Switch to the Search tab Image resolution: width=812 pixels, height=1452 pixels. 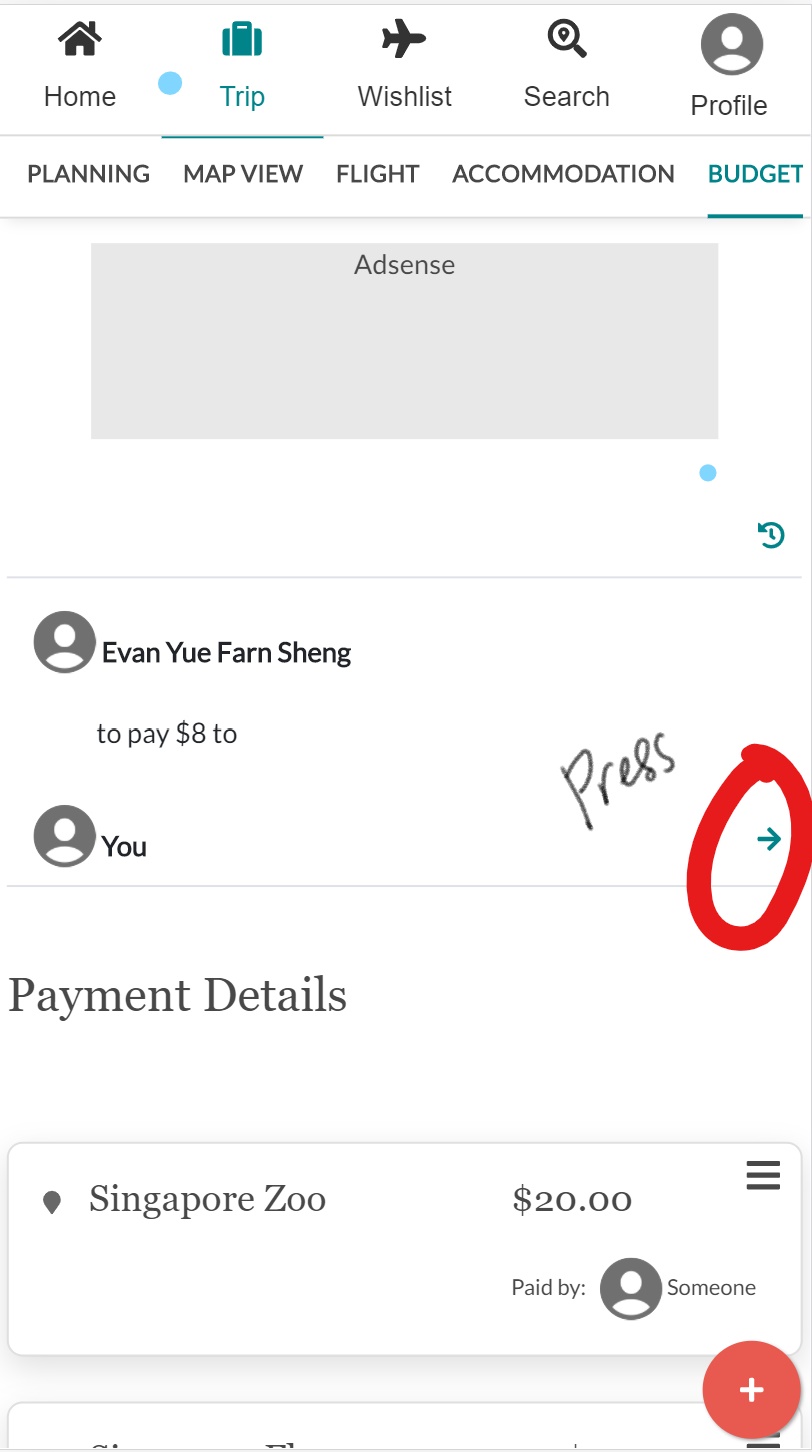[566, 66]
